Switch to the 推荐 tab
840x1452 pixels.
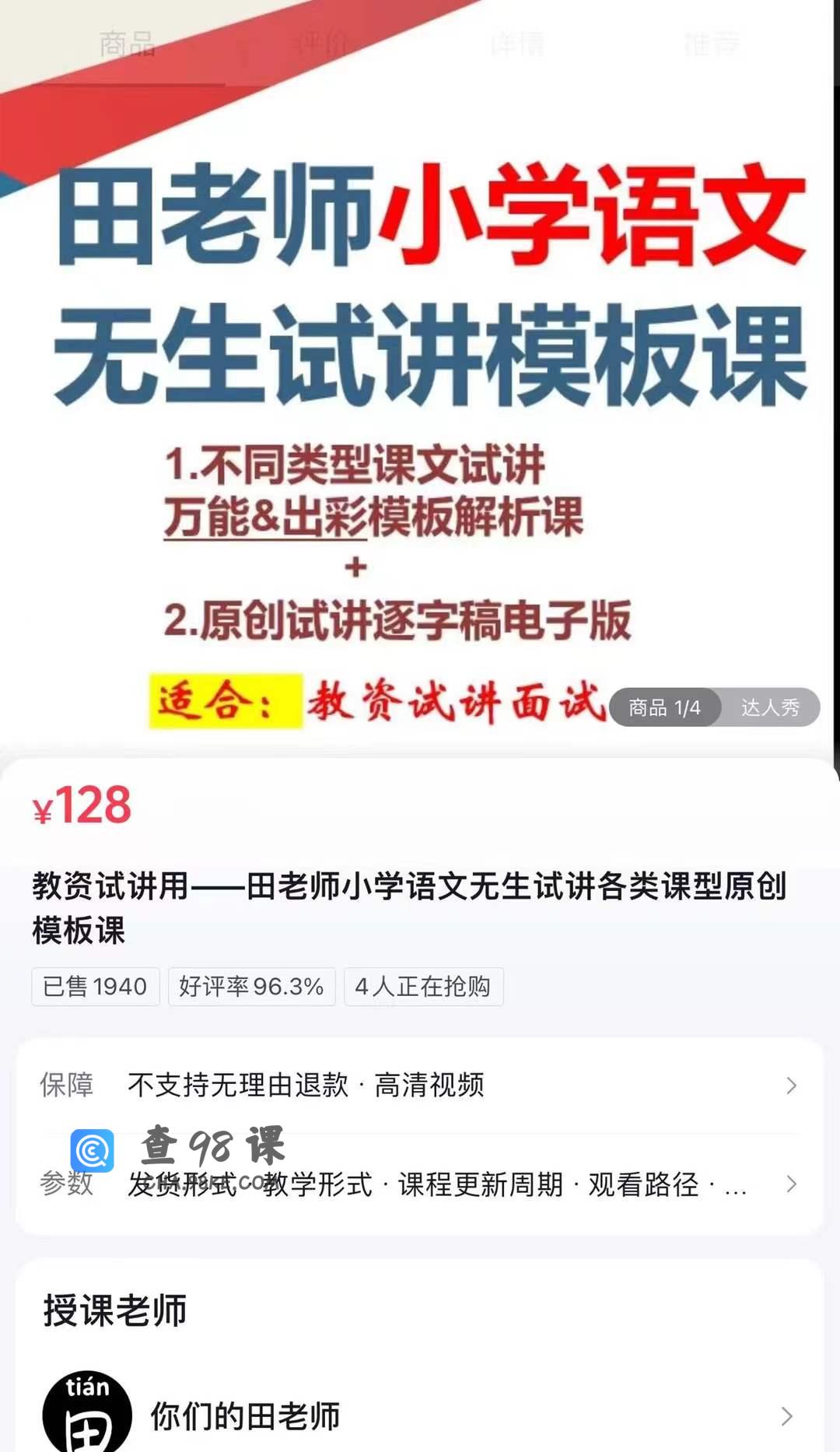[711, 44]
